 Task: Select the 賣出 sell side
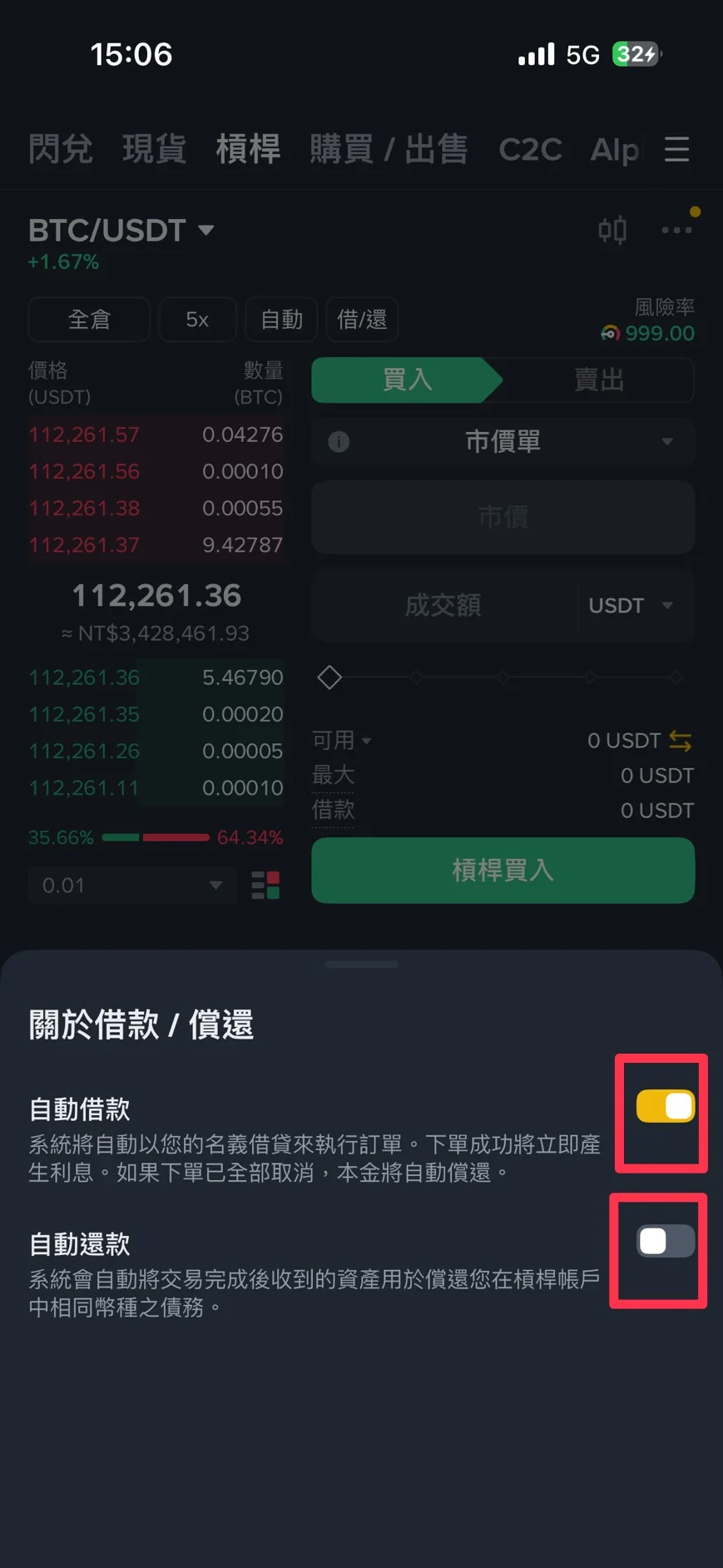point(598,380)
